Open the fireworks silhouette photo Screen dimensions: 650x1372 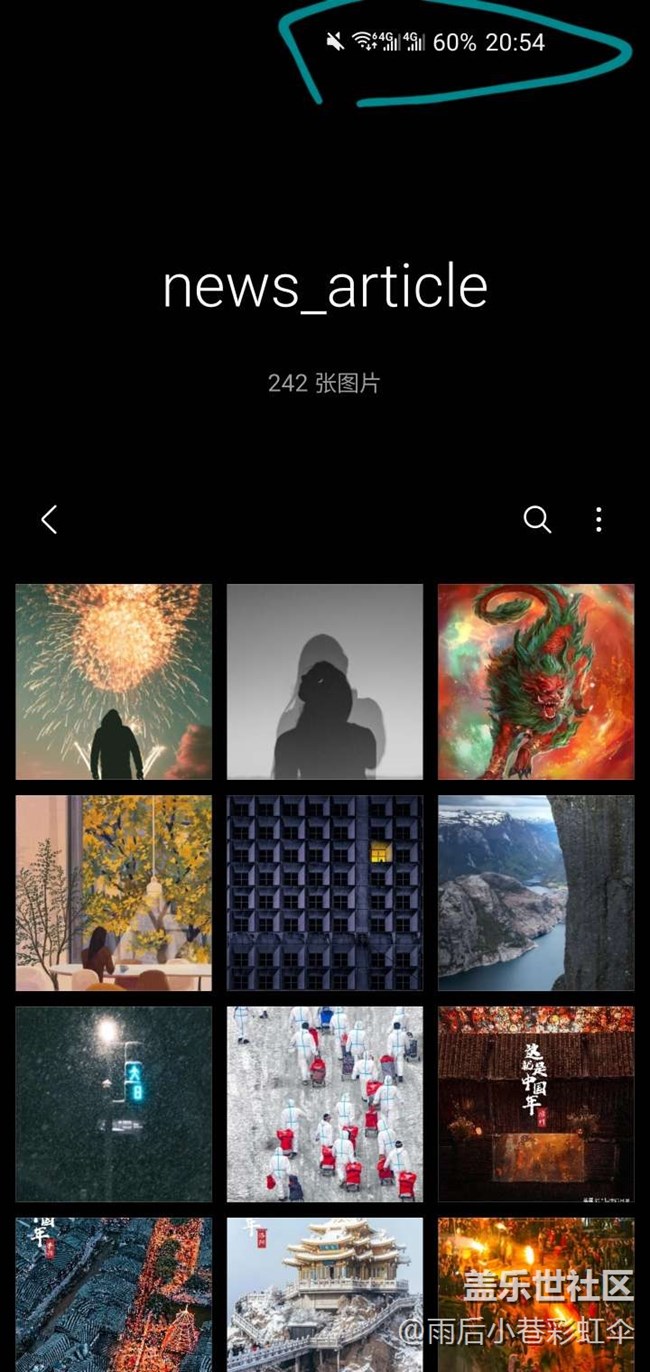point(114,682)
